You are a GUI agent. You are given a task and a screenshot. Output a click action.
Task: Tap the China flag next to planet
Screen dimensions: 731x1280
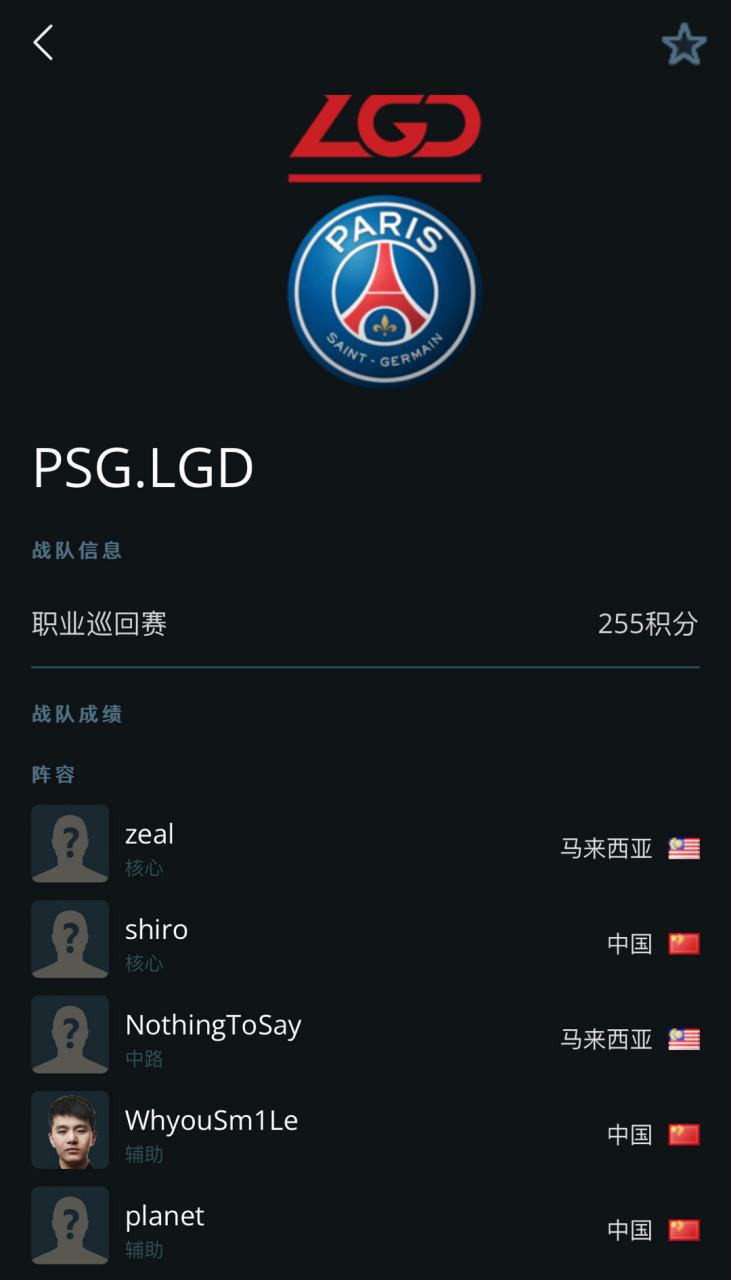684,1230
